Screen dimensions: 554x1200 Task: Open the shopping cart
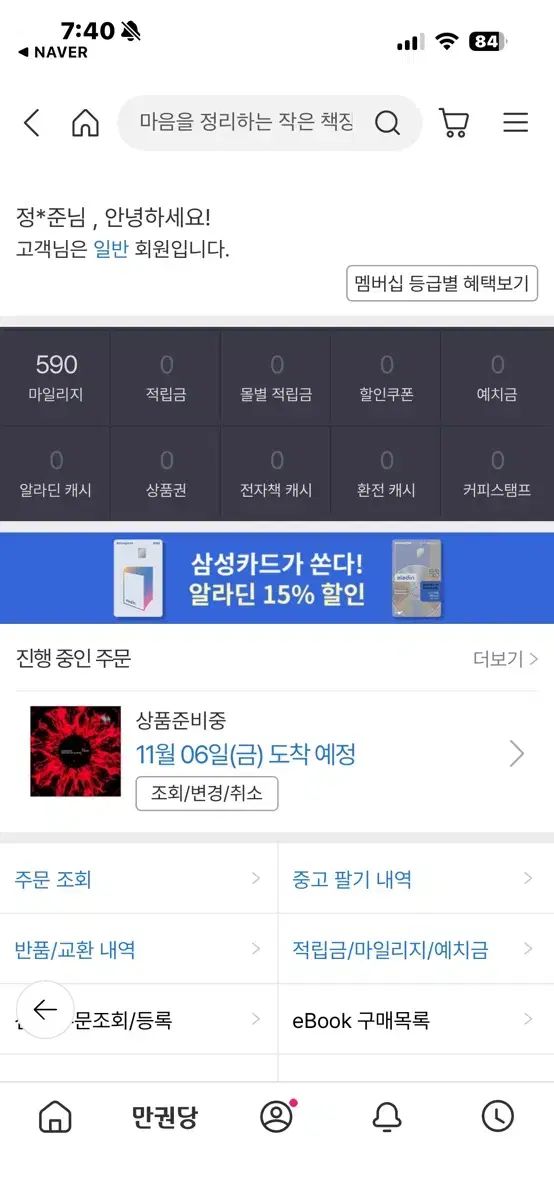tap(454, 123)
